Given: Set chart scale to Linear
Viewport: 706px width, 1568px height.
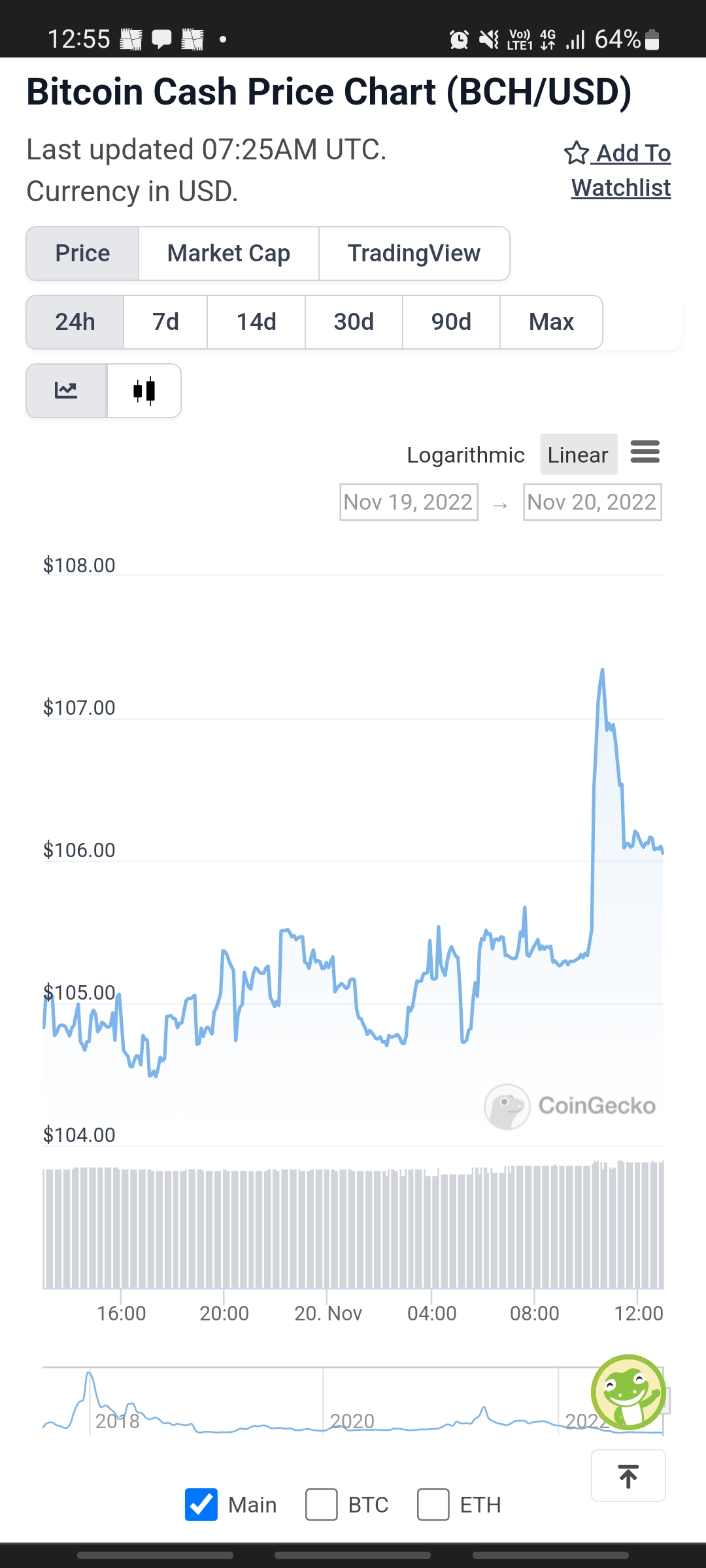Looking at the screenshot, I should tap(579, 455).
